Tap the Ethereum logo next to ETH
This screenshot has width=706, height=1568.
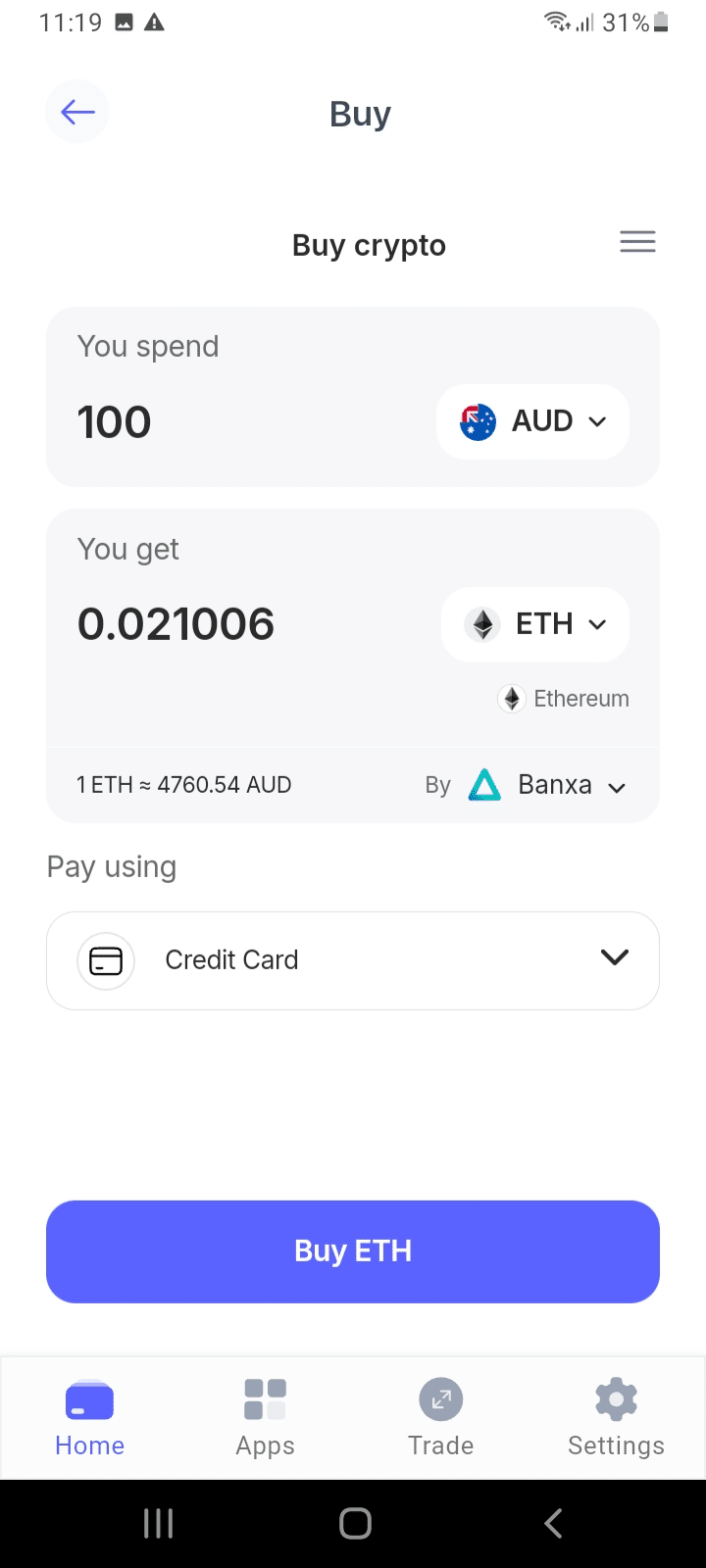coord(481,624)
